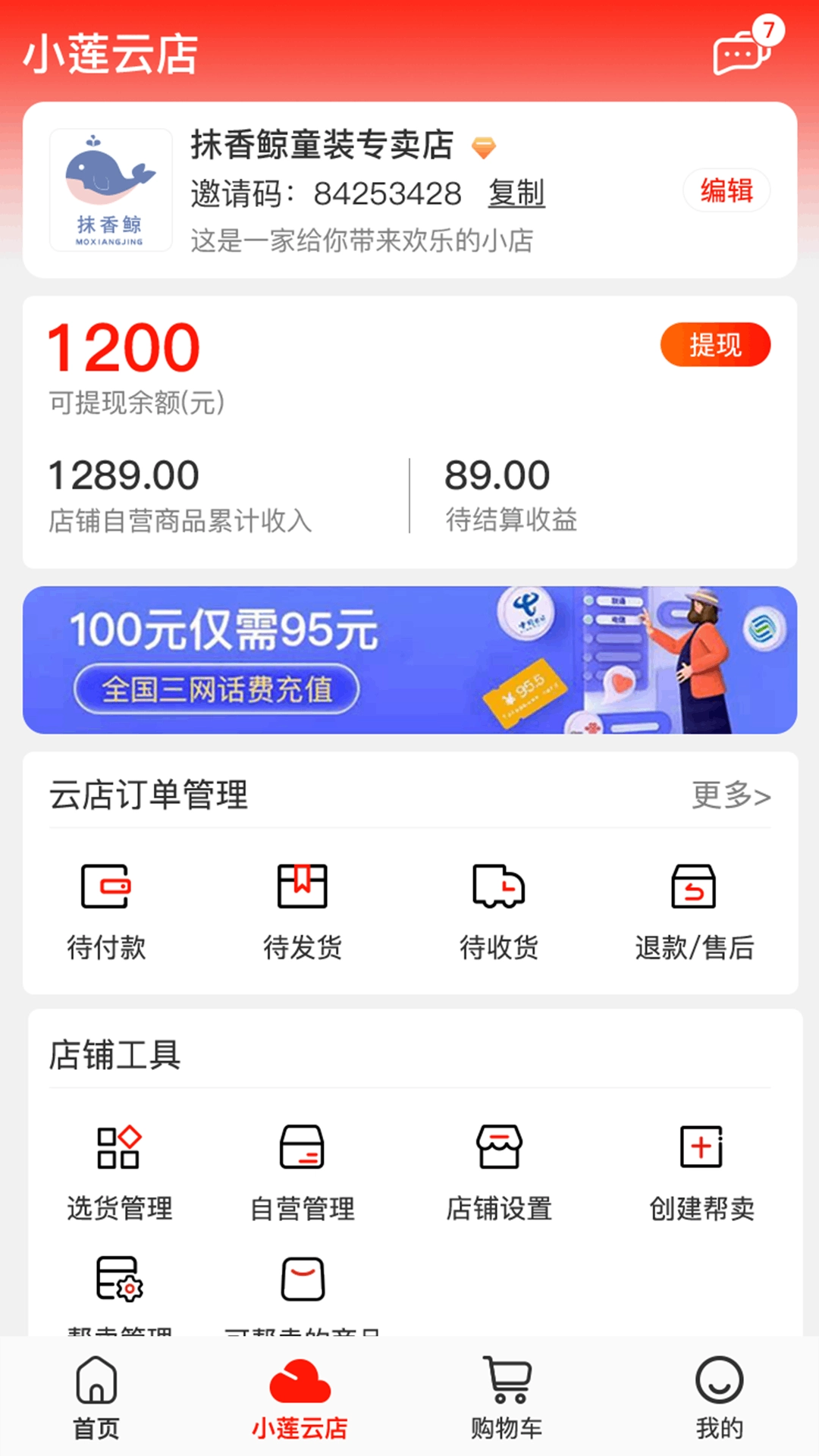Open the 话费充值 promo banner

pyautogui.click(x=409, y=658)
